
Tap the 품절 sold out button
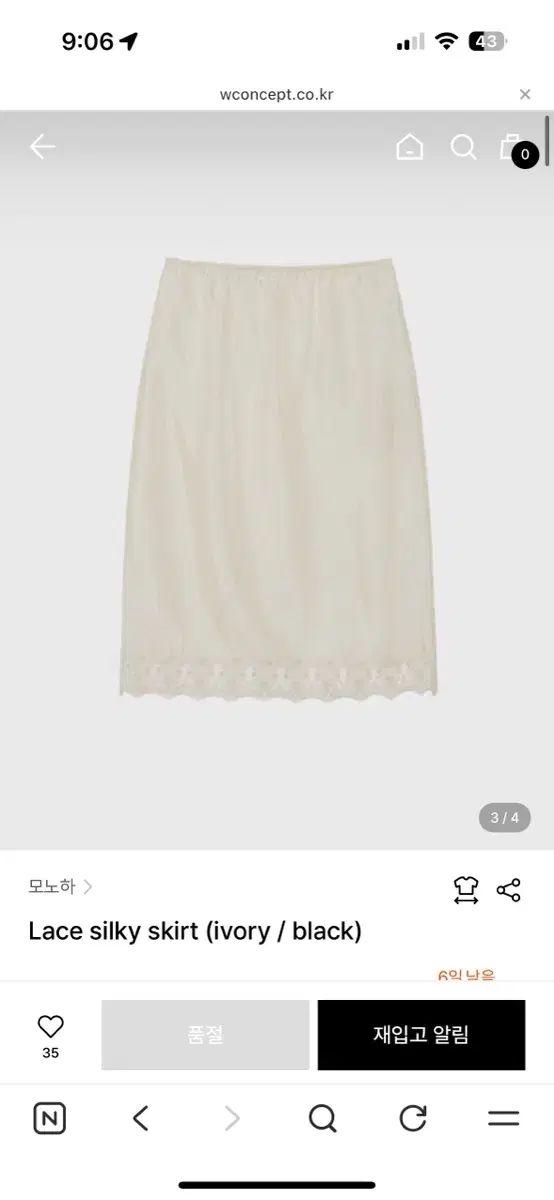205,1035
